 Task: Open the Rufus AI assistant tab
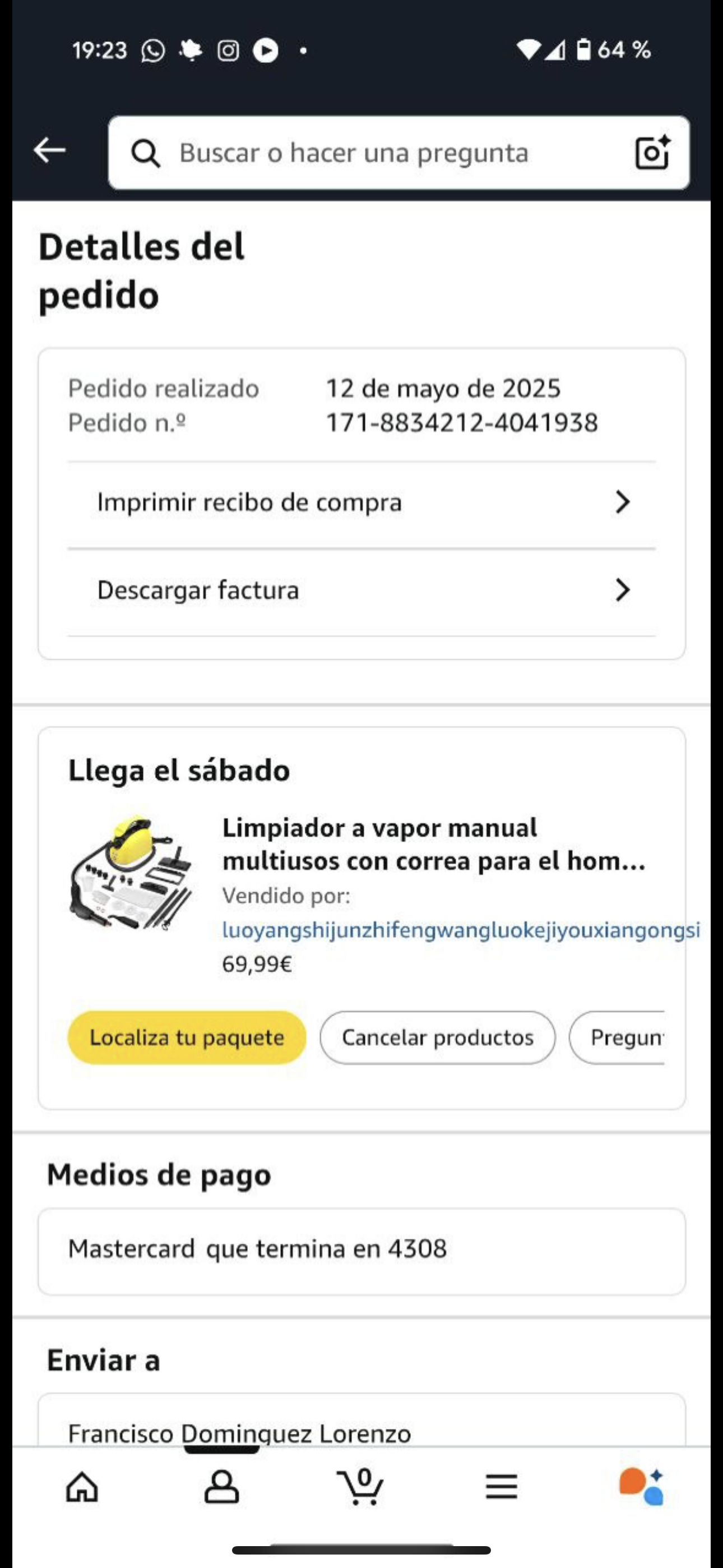point(641,1487)
